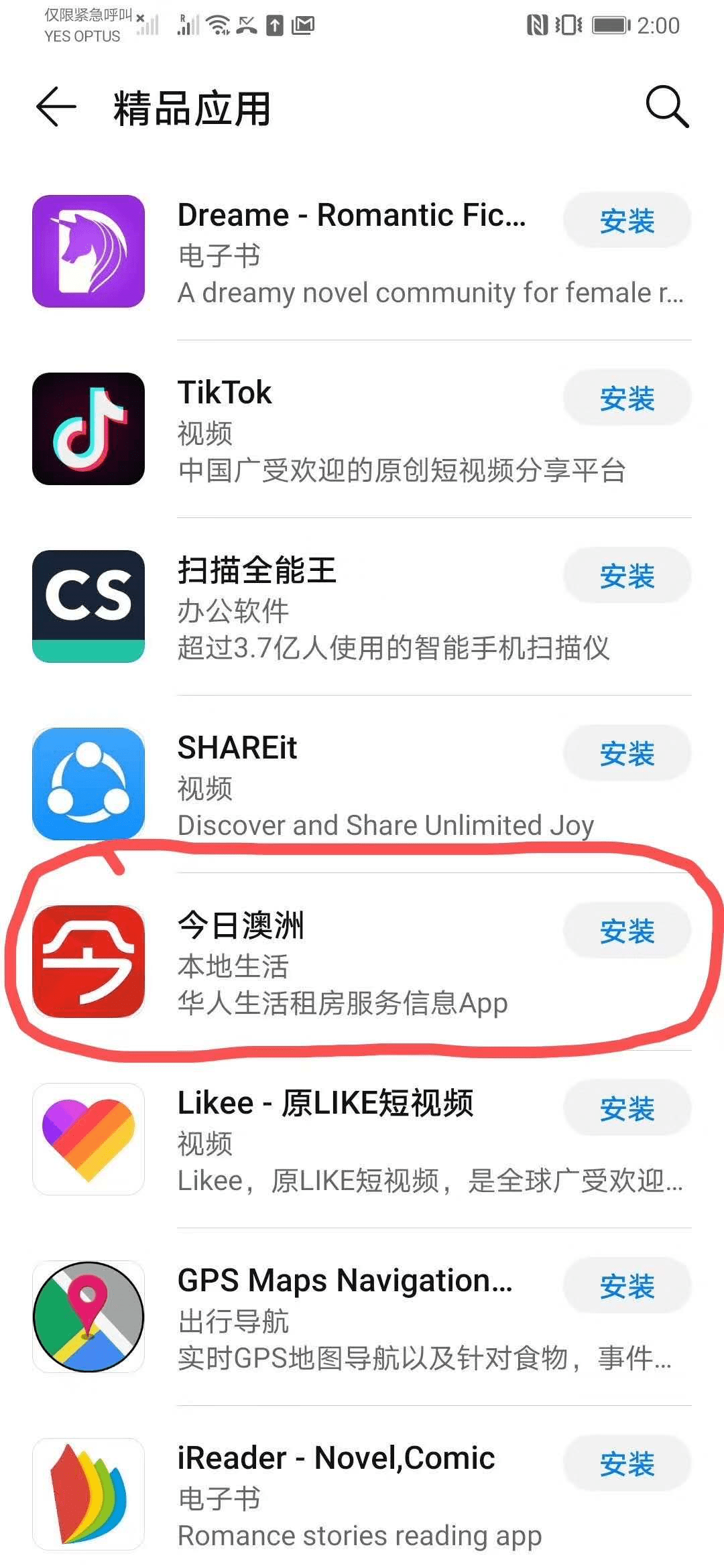This screenshot has width=724, height=1568.
Task: Install Dreame - Romantic Fiction app
Action: click(627, 221)
